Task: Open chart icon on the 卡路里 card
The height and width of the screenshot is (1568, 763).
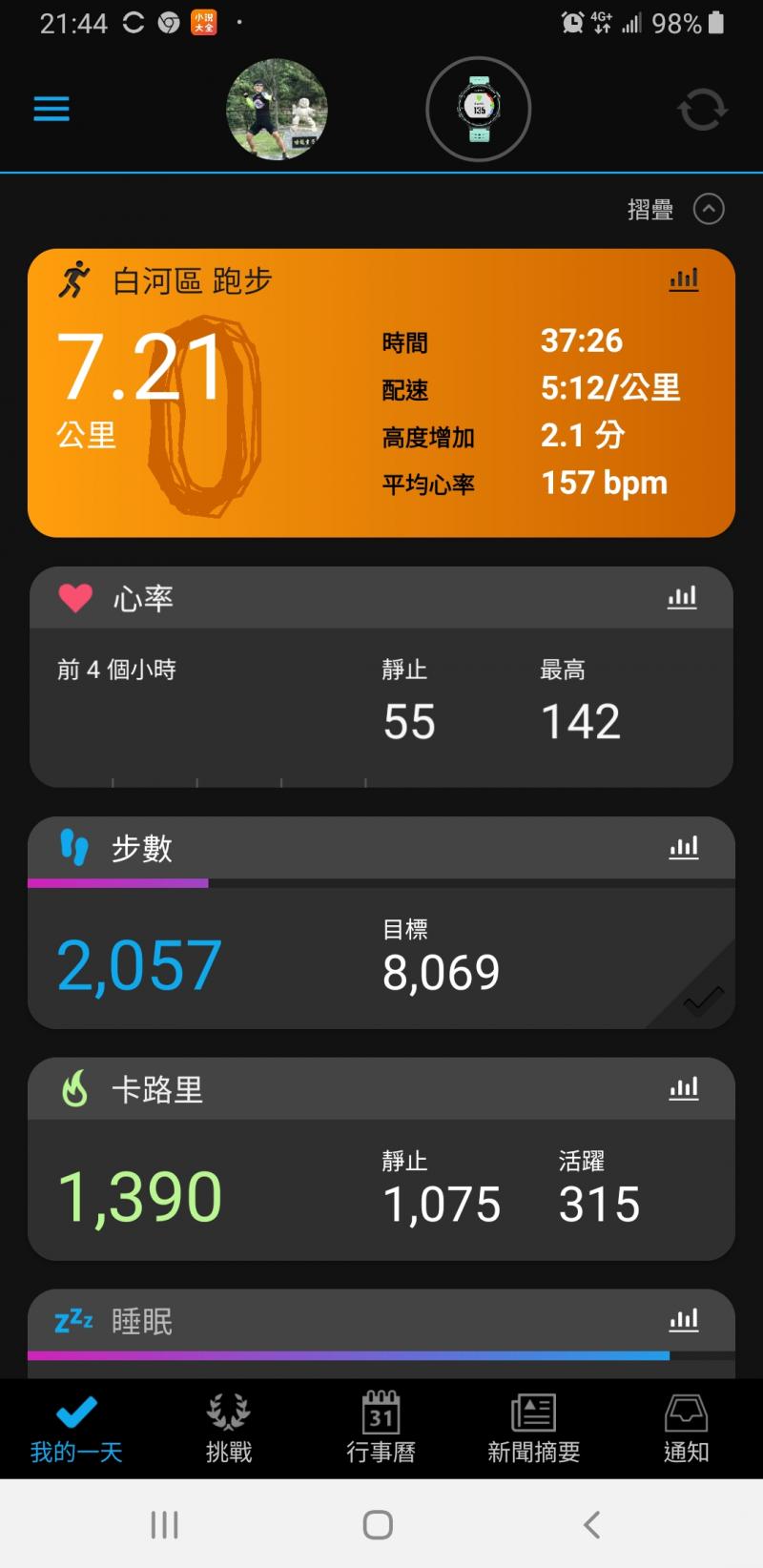Action: pos(683,1088)
